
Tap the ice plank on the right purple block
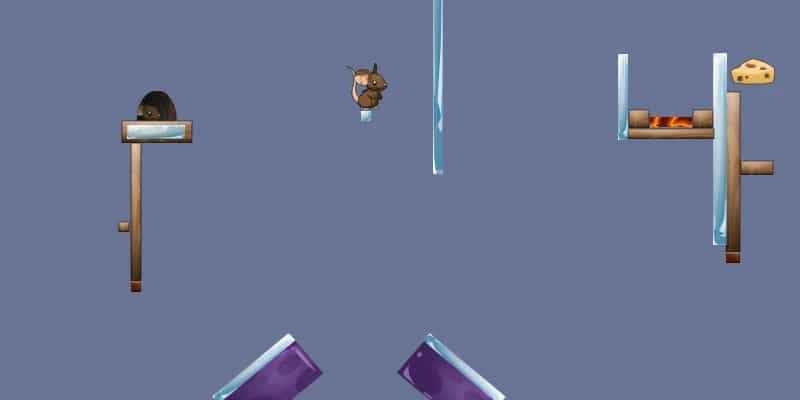pyautogui.click(x=463, y=364)
